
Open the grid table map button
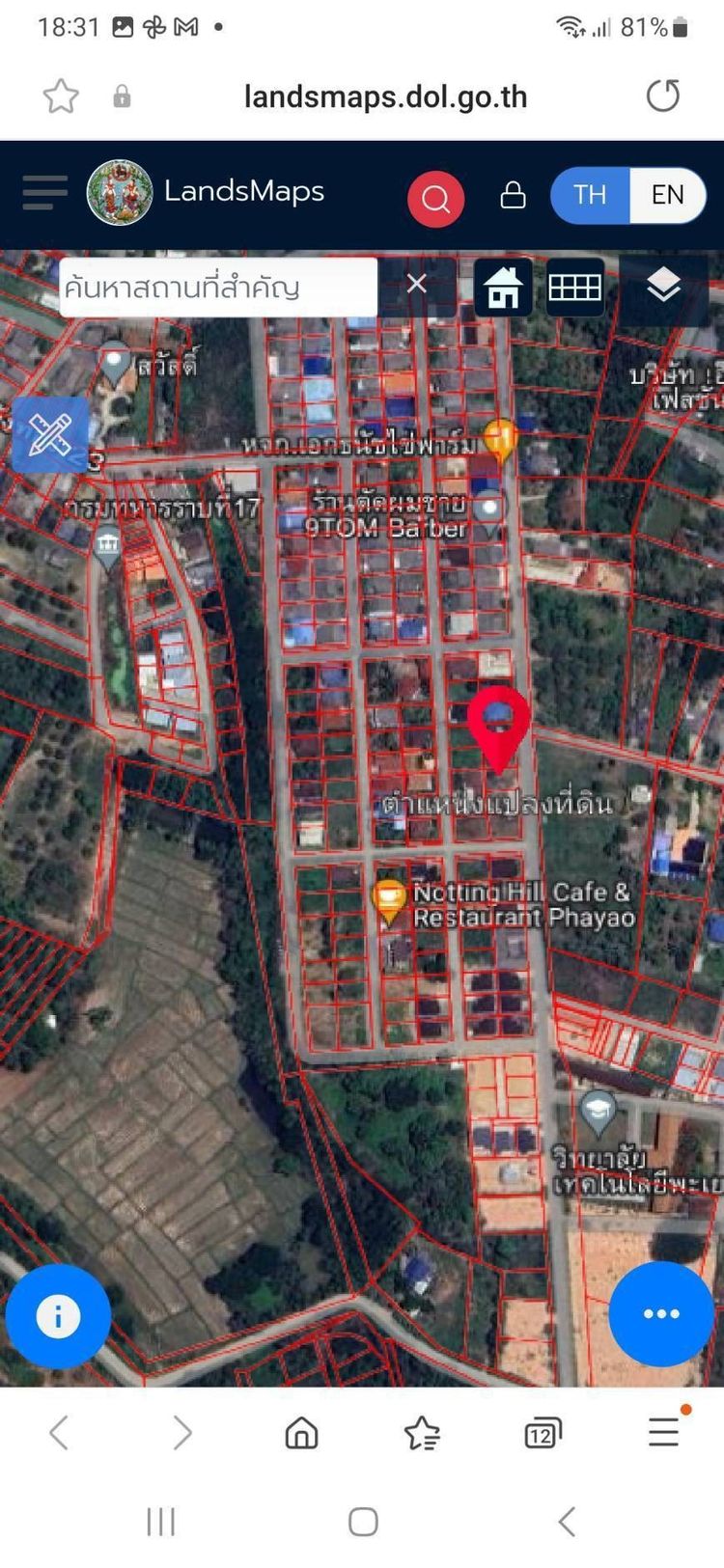pyautogui.click(x=574, y=287)
